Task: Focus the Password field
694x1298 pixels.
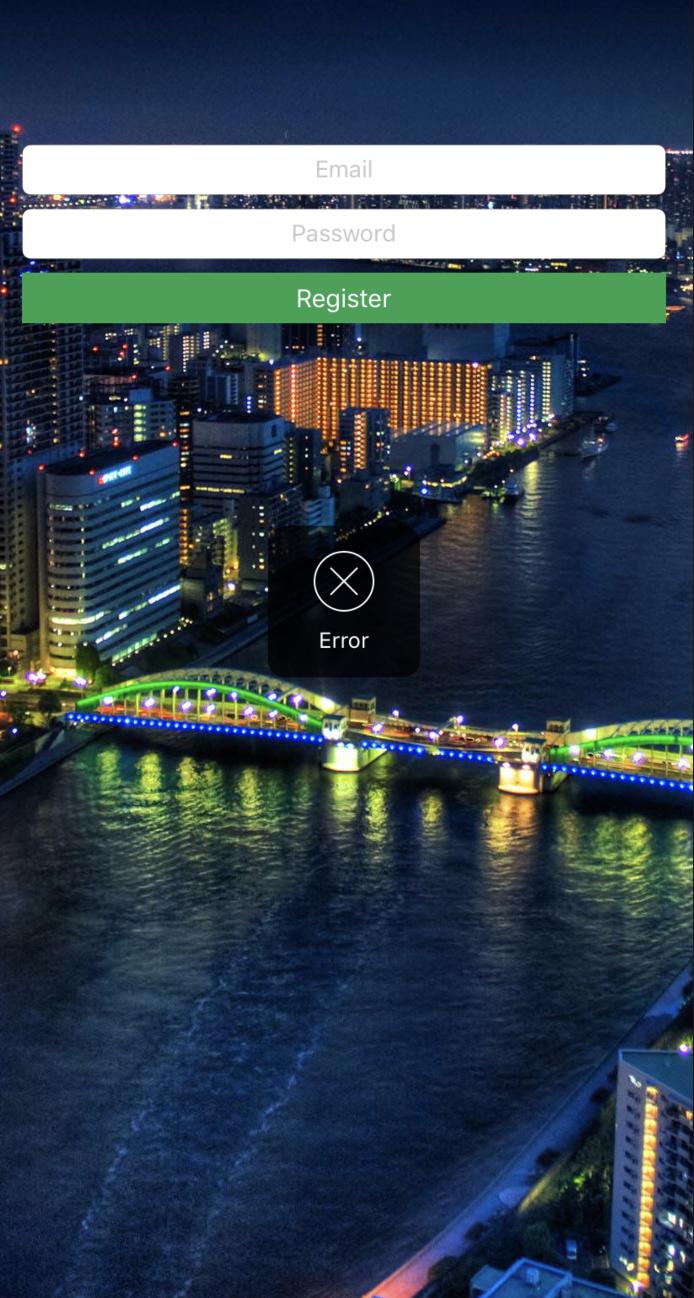Action: coord(343,234)
